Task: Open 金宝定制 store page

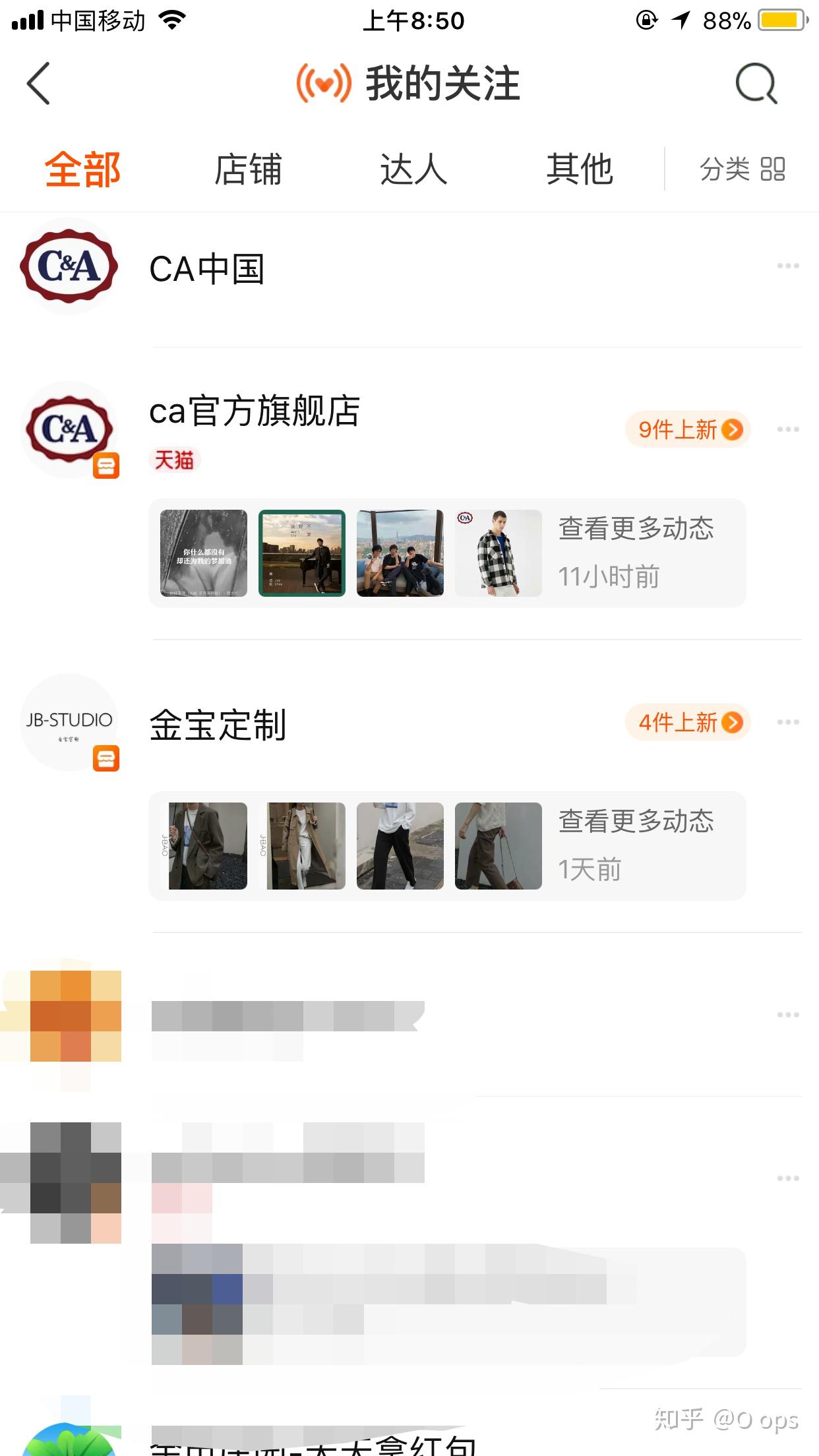Action: [218, 725]
